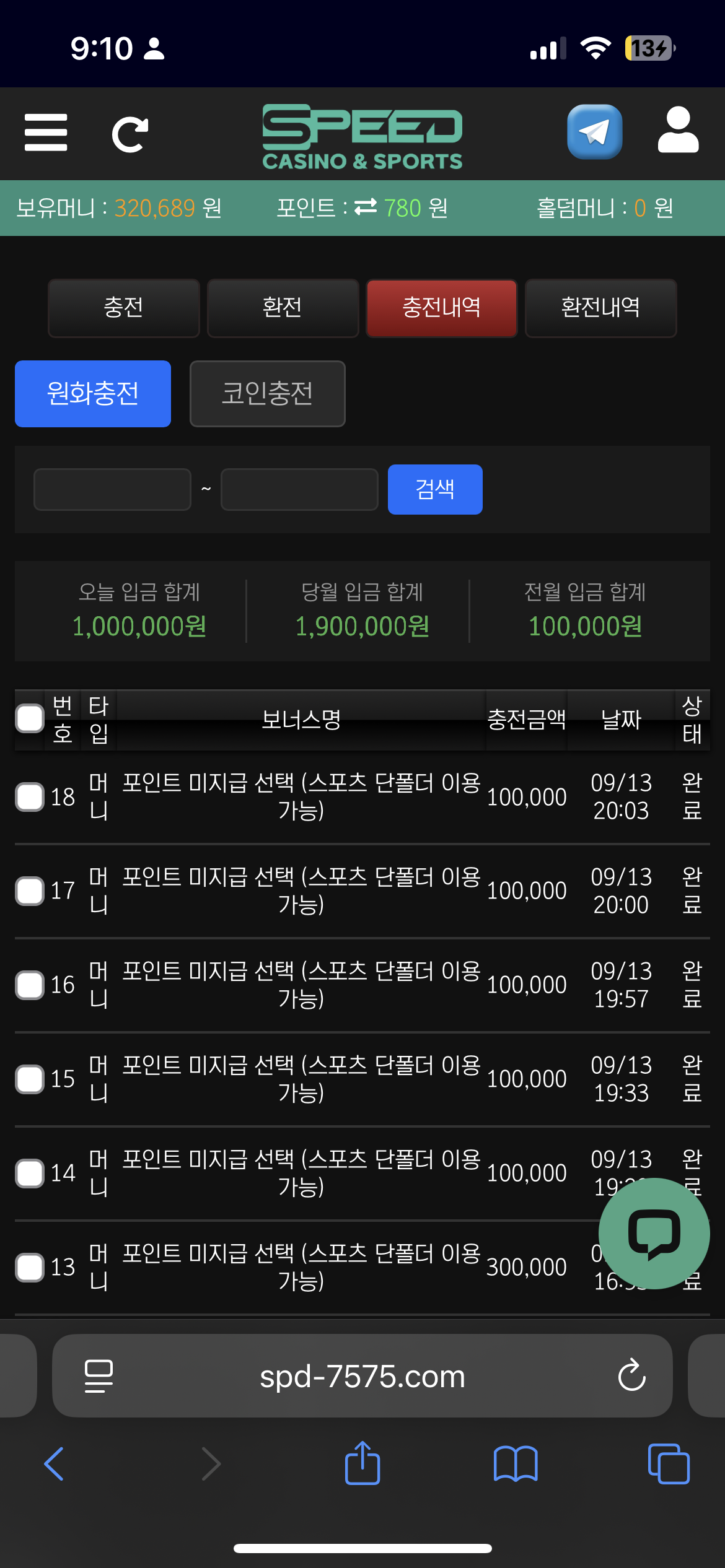Refresh the page with the reload icon
Viewport: 725px width, 1568px height.
click(x=130, y=134)
